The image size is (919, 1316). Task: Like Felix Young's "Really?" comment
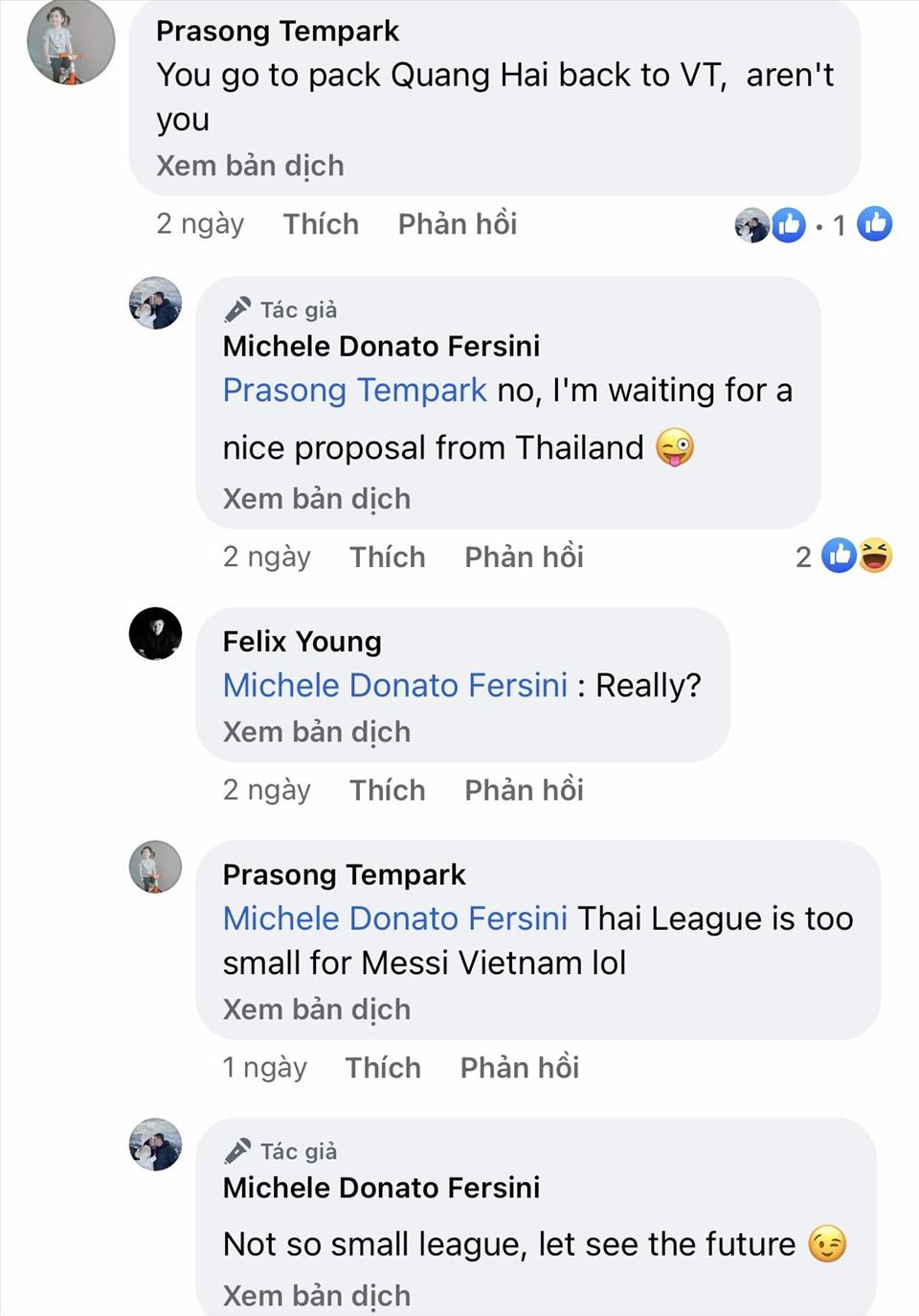point(387,790)
